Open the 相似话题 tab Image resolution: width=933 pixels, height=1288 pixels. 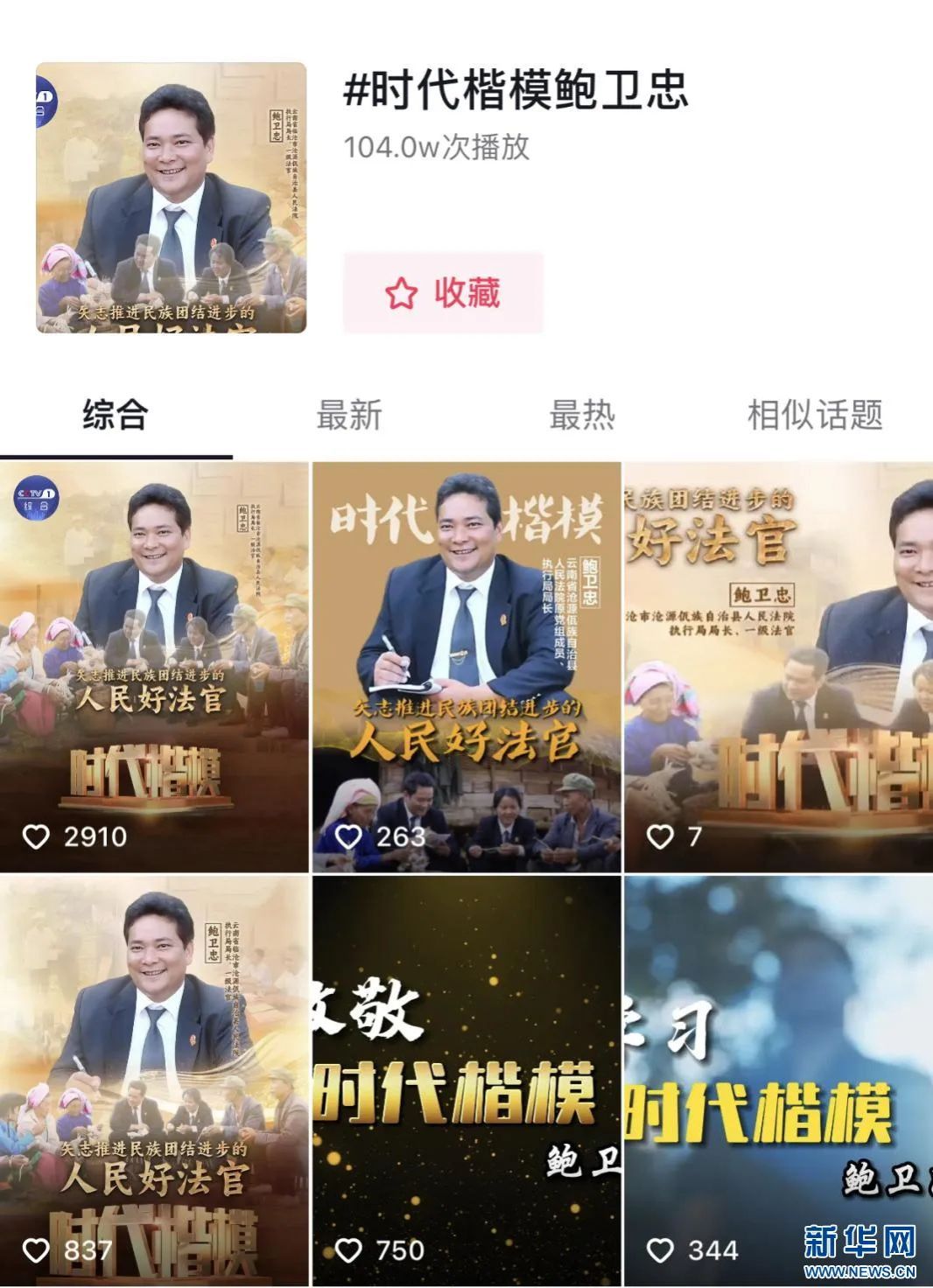click(815, 415)
